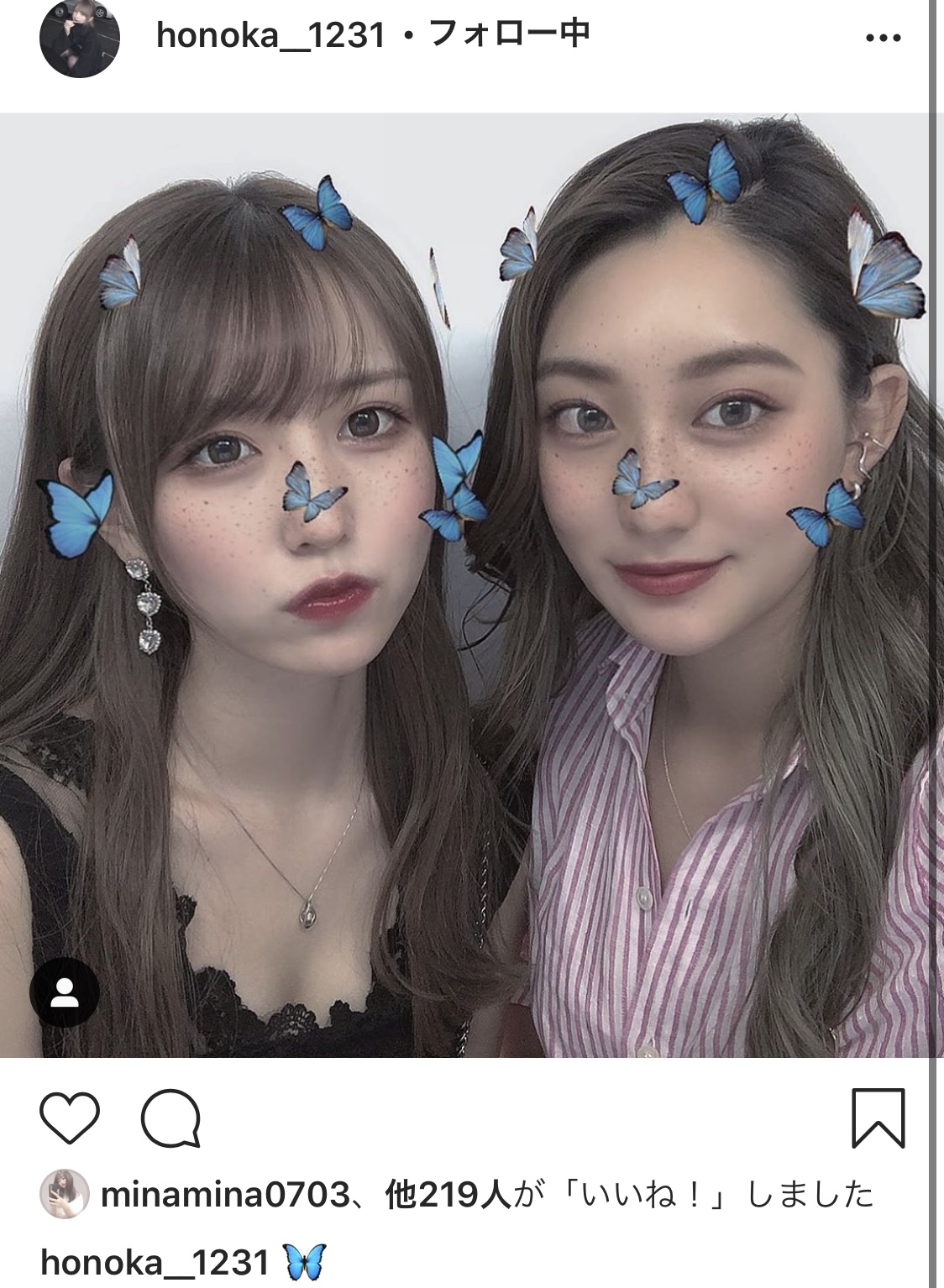Open honoka__1231's profile picture
Image resolution: width=944 pixels, height=1288 pixels.
80,39
